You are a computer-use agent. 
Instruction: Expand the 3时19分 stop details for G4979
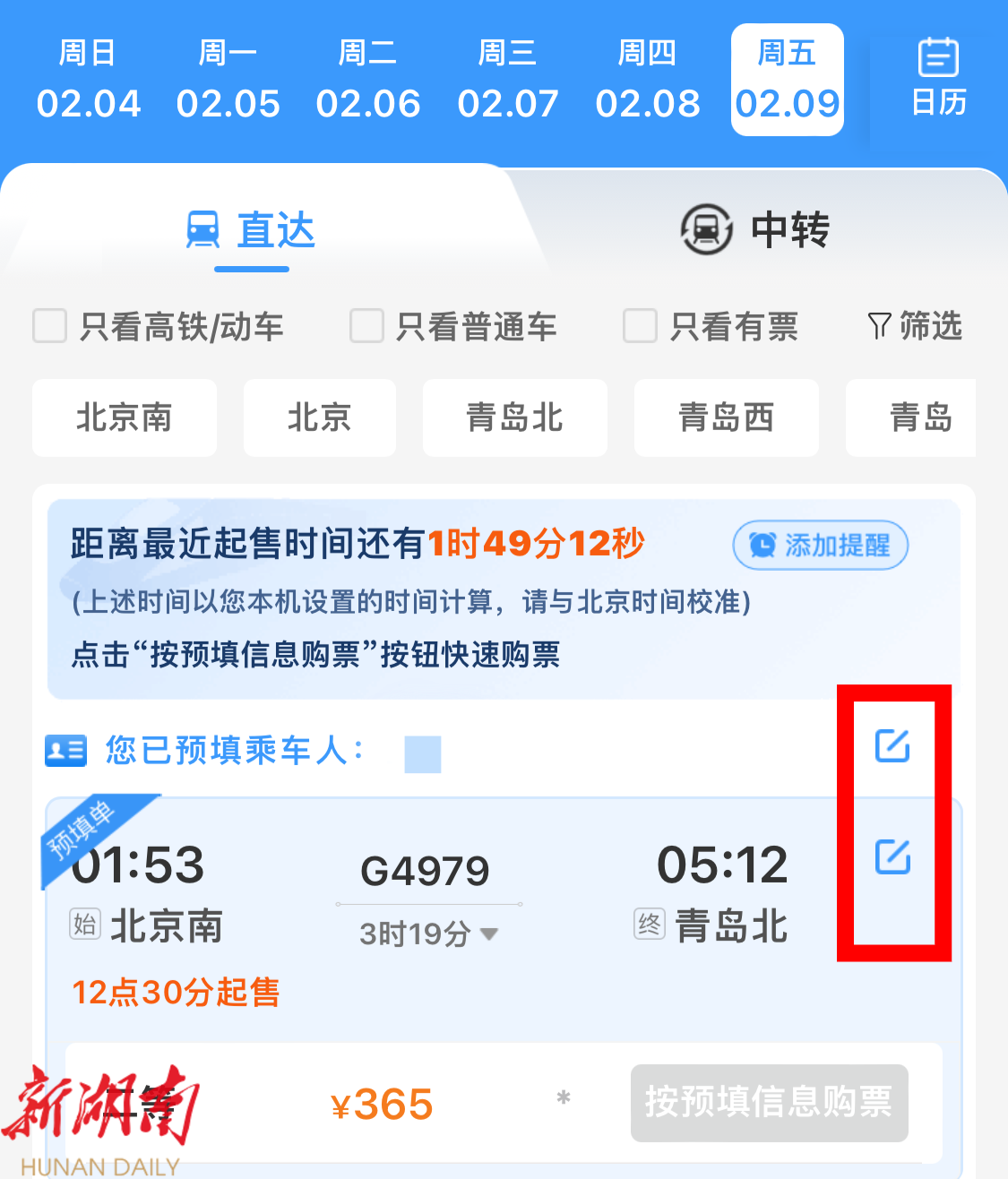(428, 934)
